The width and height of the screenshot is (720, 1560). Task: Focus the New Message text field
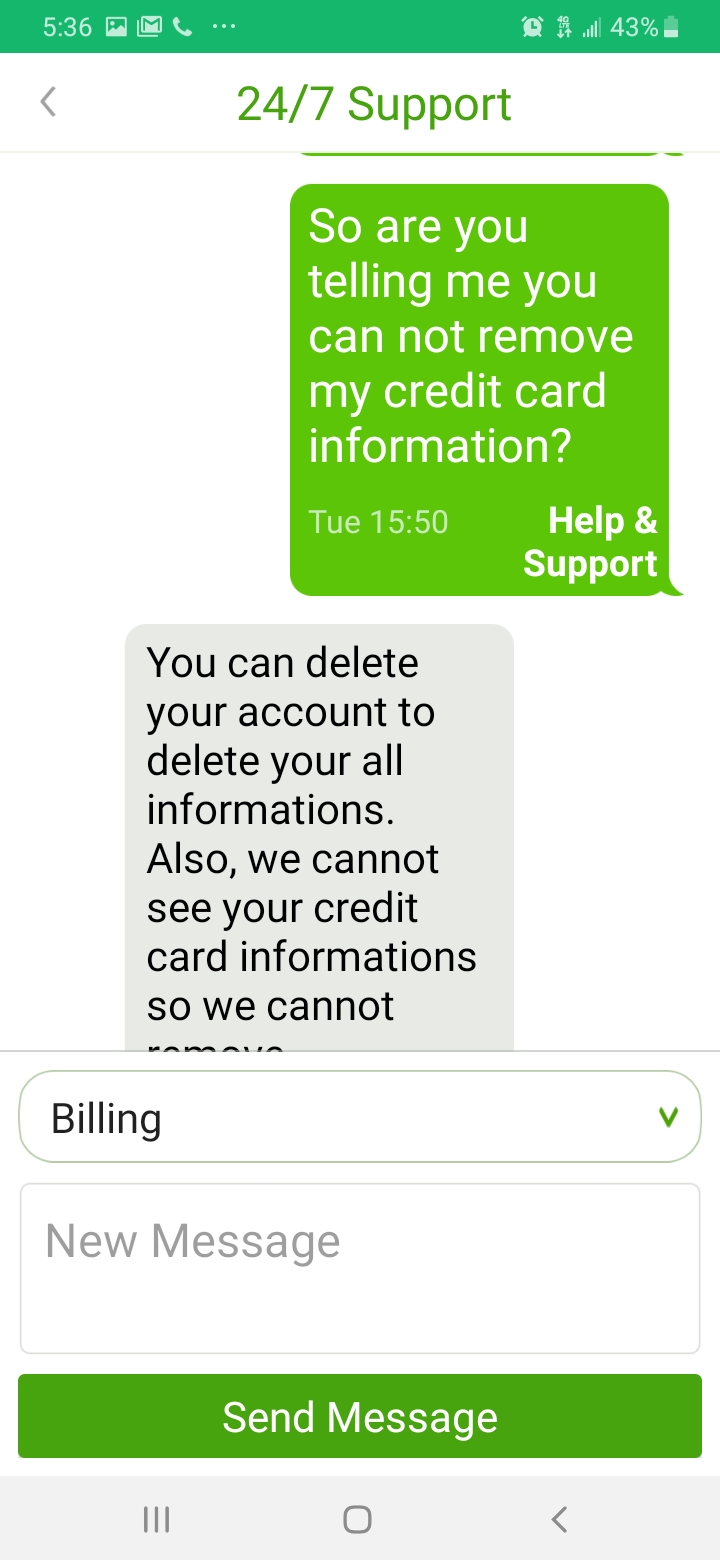[x=360, y=1268]
